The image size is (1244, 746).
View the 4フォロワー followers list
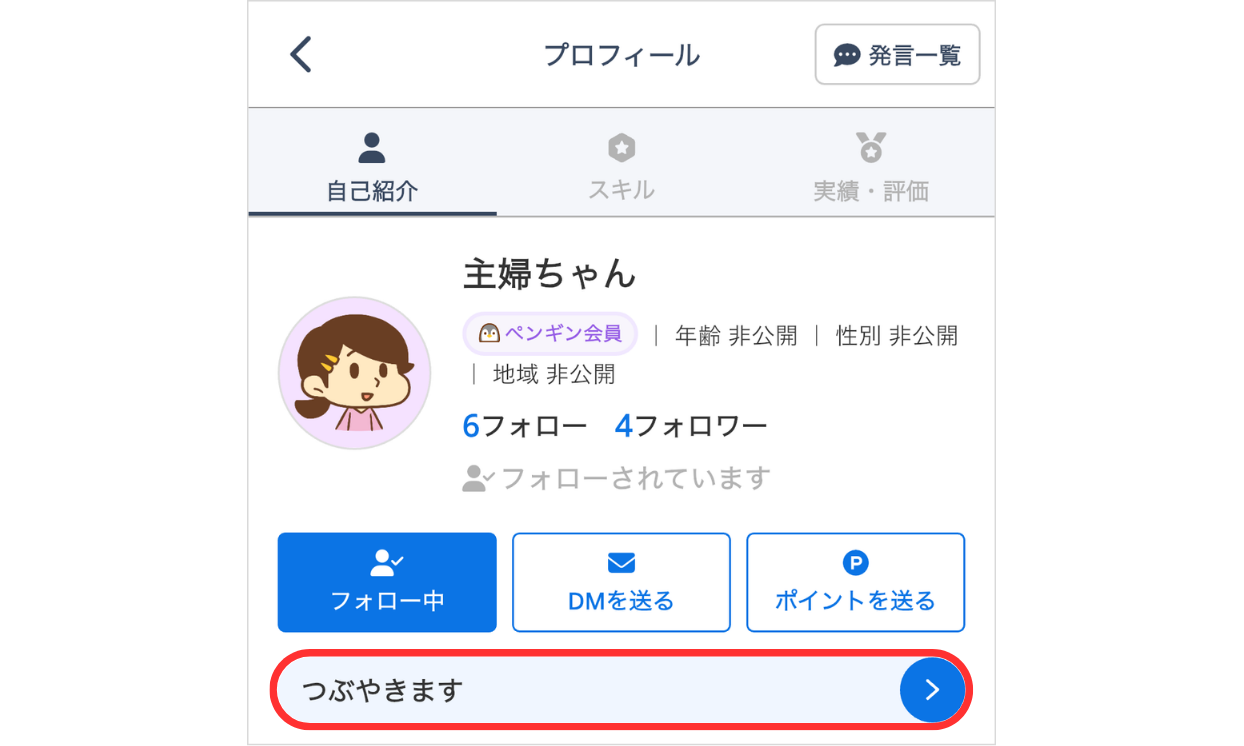tap(691, 427)
